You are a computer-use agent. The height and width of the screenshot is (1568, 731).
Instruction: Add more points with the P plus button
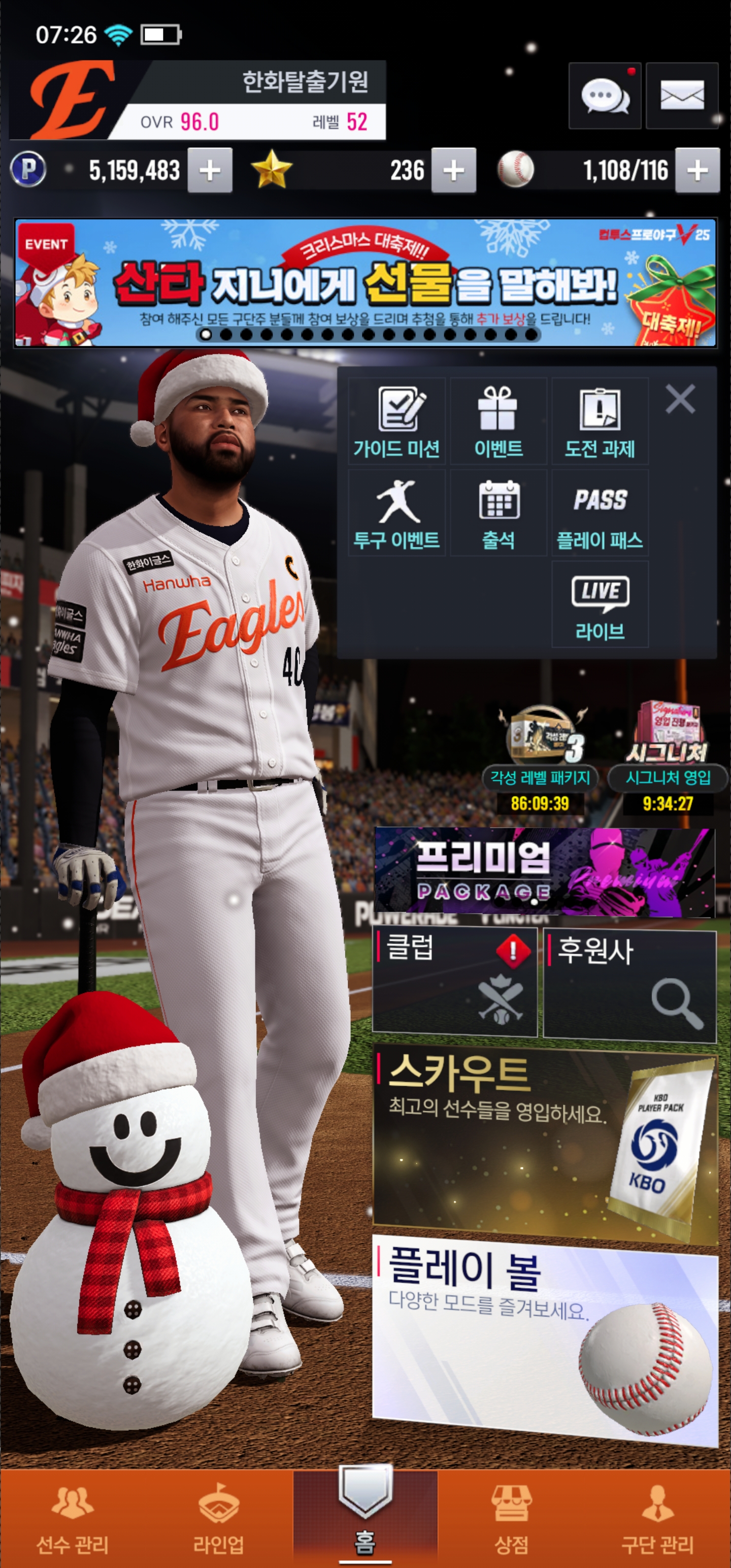[209, 171]
